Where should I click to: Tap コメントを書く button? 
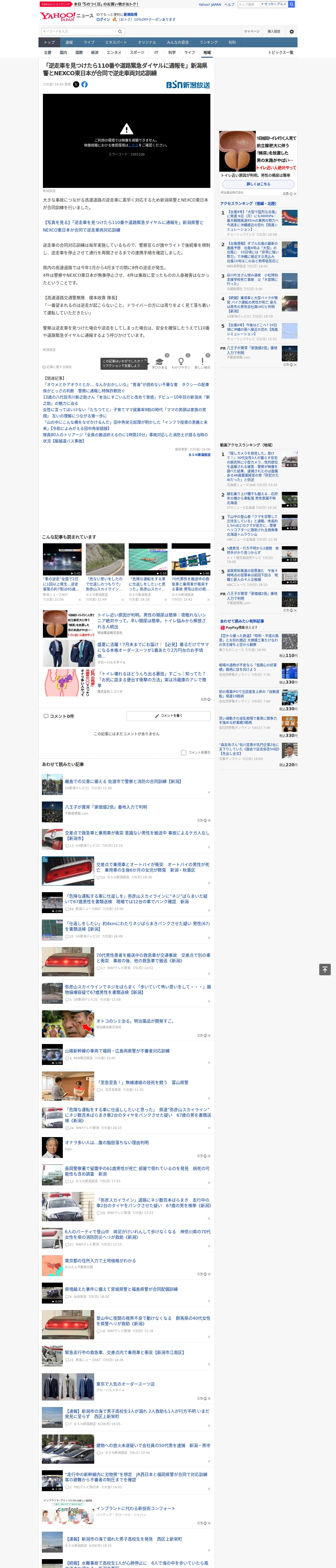click(169, 716)
